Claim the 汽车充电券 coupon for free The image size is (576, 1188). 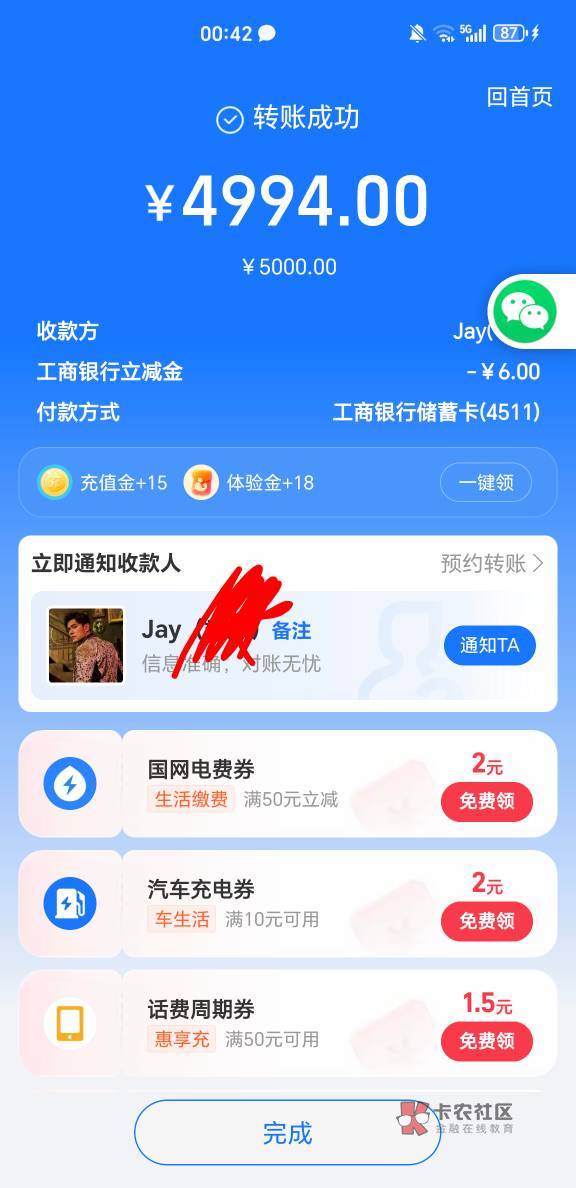[x=487, y=921]
